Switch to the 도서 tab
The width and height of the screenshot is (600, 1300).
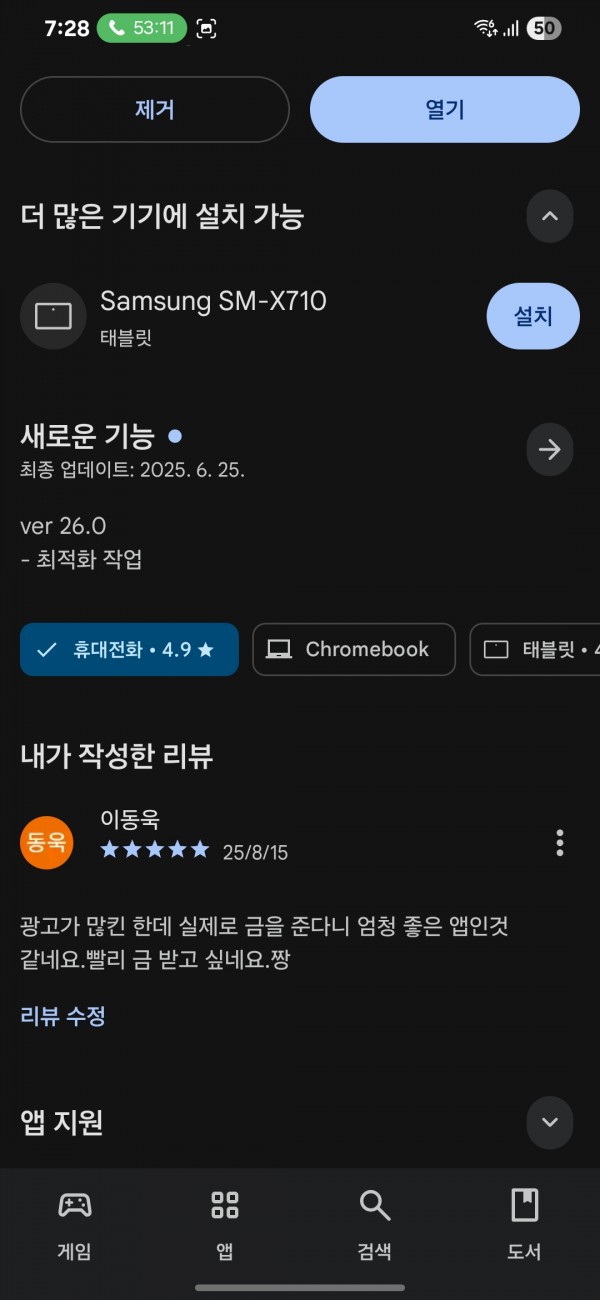525,1224
